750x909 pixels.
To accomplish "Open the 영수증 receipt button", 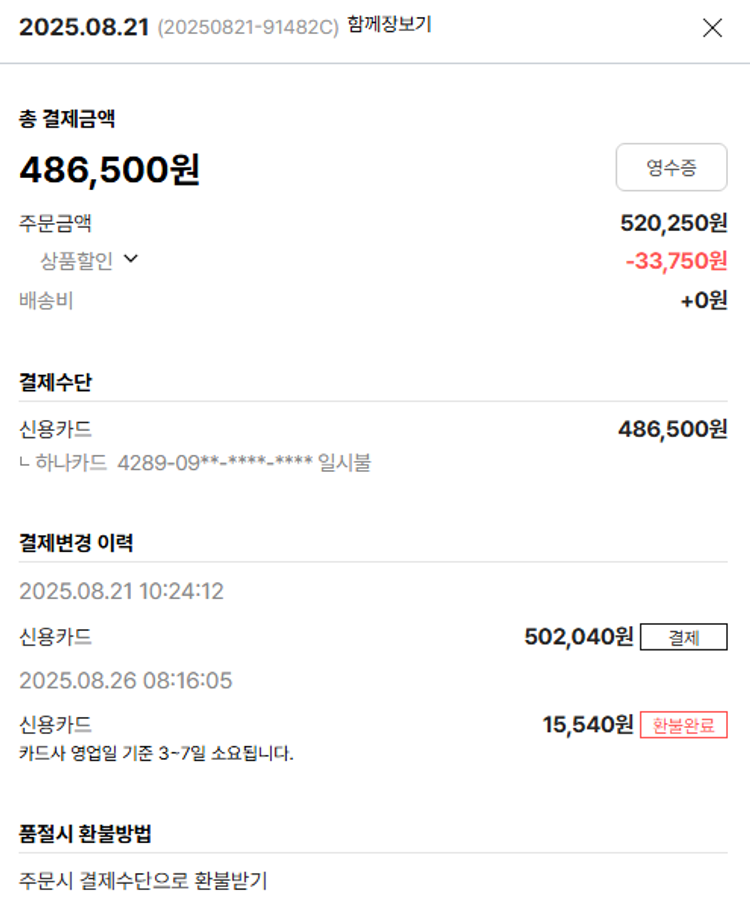I will pyautogui.click(x=671, y=167).
